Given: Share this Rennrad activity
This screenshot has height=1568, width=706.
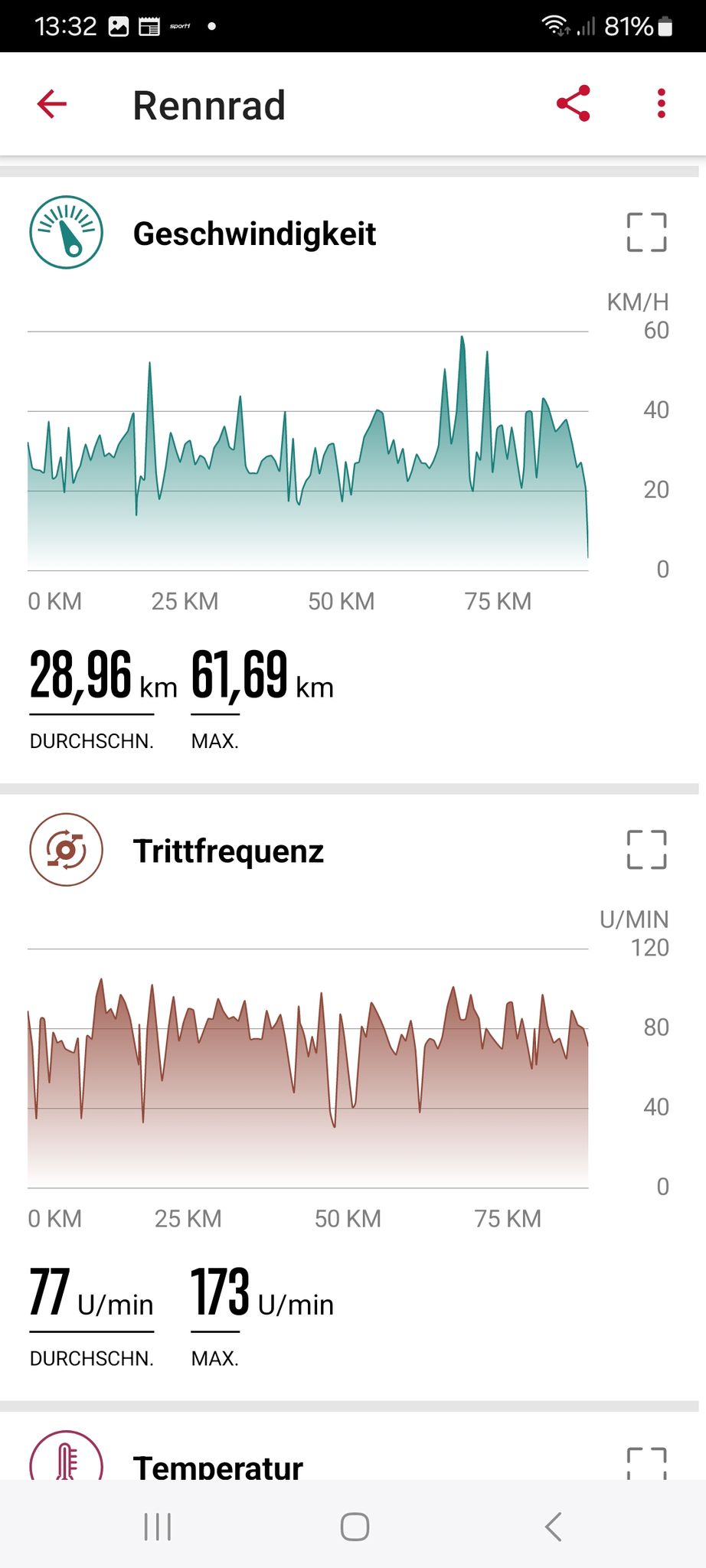Looking at the screenshot, I should click(x=574, y=103).
